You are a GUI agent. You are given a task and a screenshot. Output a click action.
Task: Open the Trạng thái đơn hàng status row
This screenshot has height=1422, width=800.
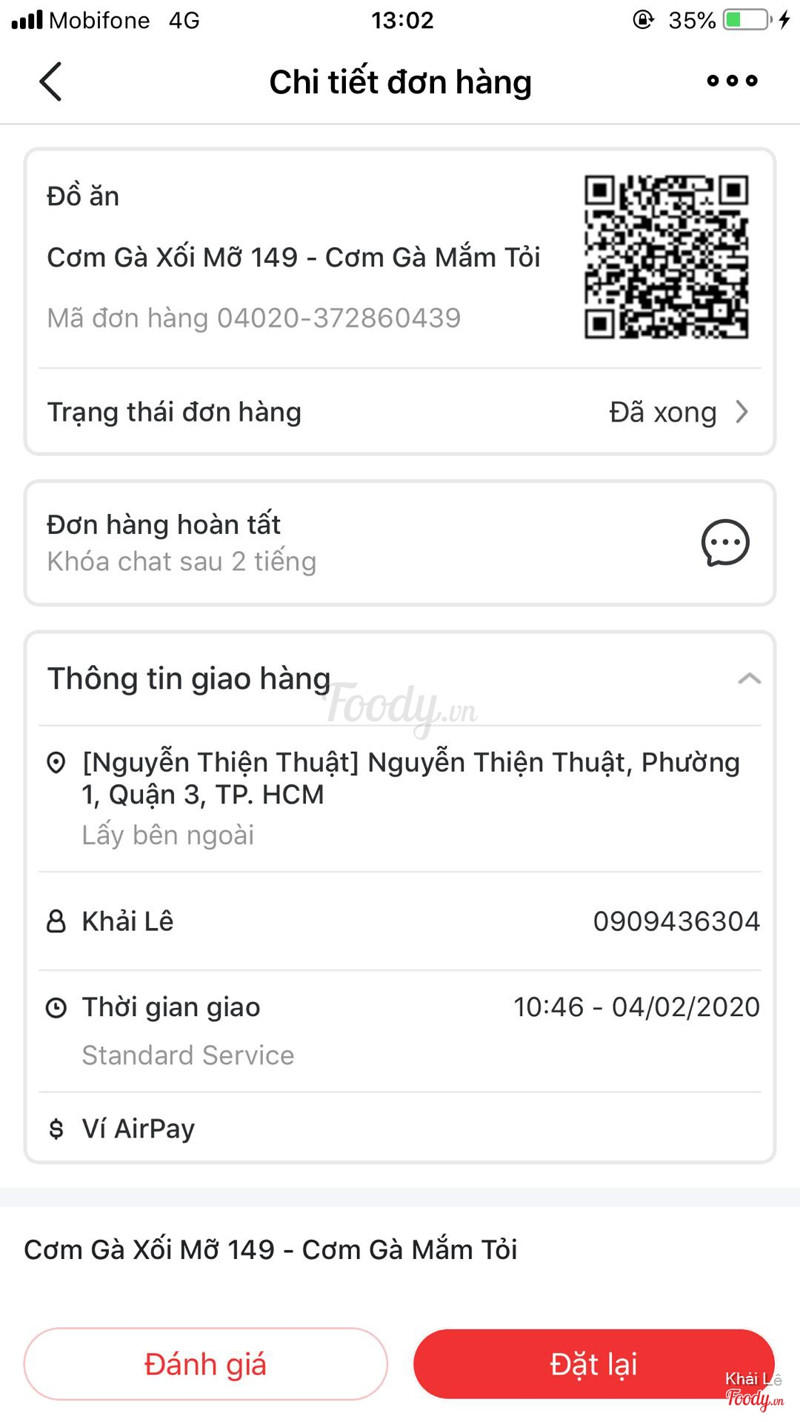(400, 412)
